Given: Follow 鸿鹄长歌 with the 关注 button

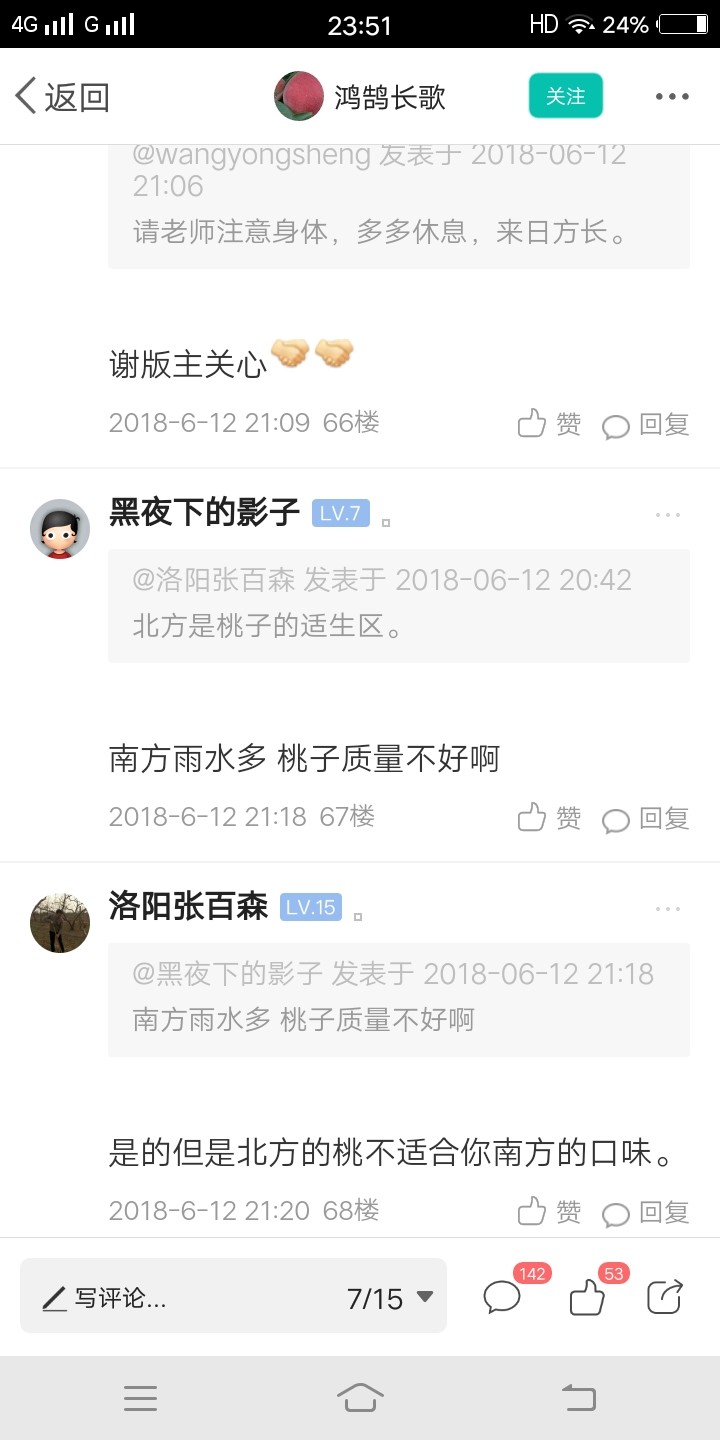Looking at the screenshot, I should tap(565, 96).
